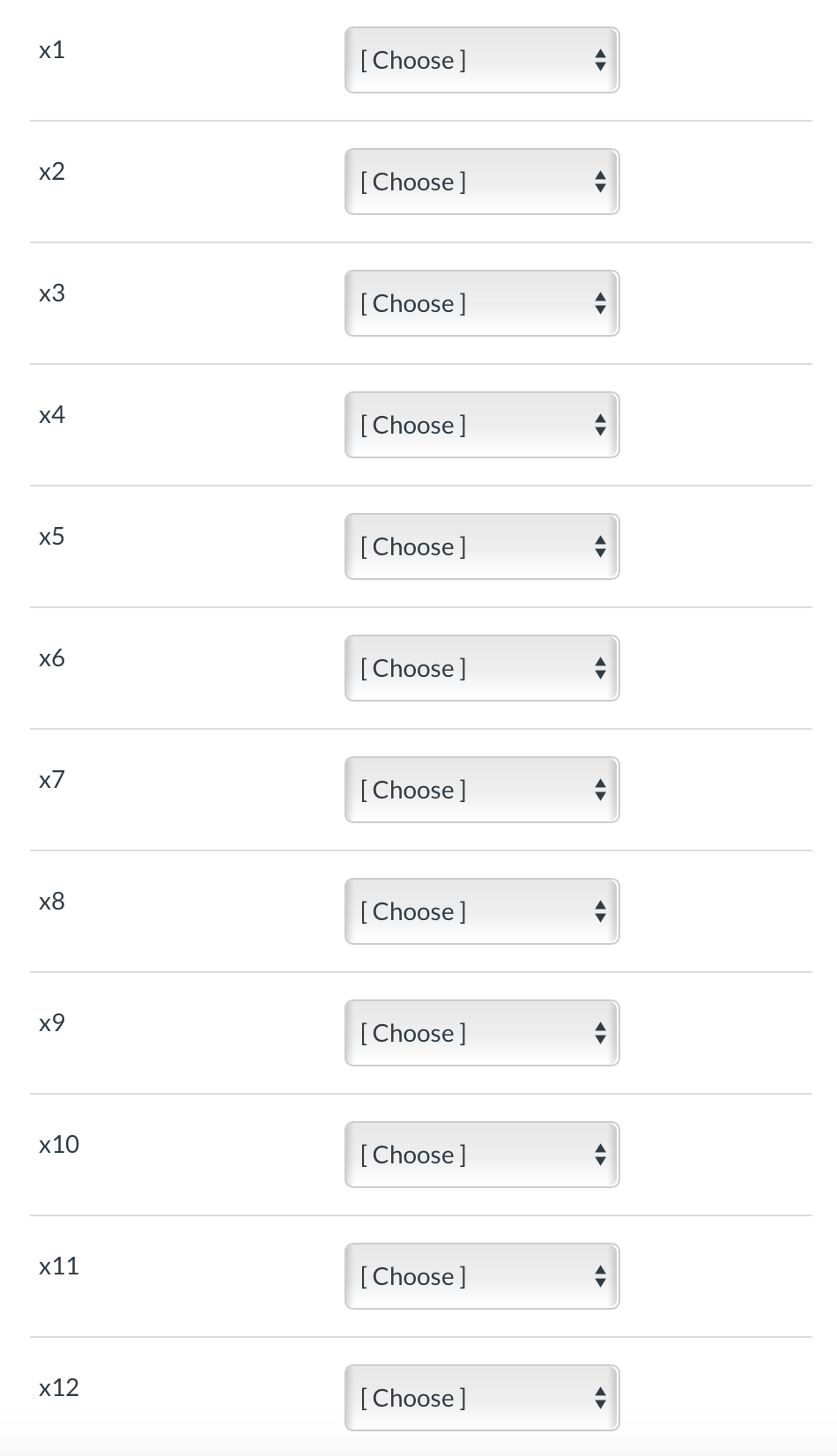
Task: Open the dropdown beside x9
Action: click(x=481, y=1033)
